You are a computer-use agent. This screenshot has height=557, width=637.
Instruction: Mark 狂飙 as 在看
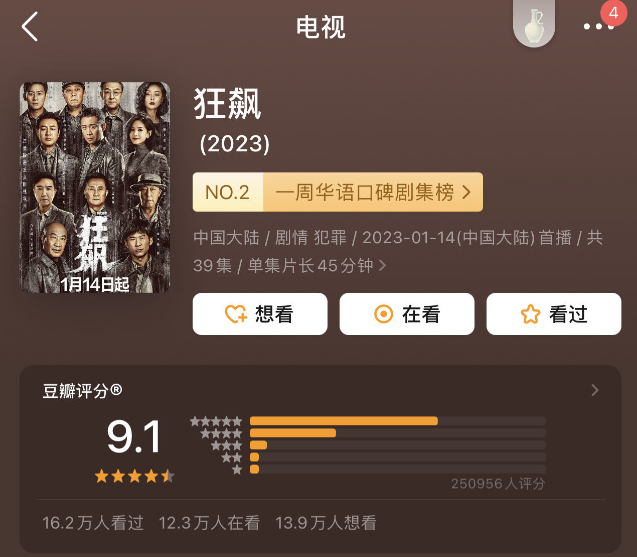[406, 314]
